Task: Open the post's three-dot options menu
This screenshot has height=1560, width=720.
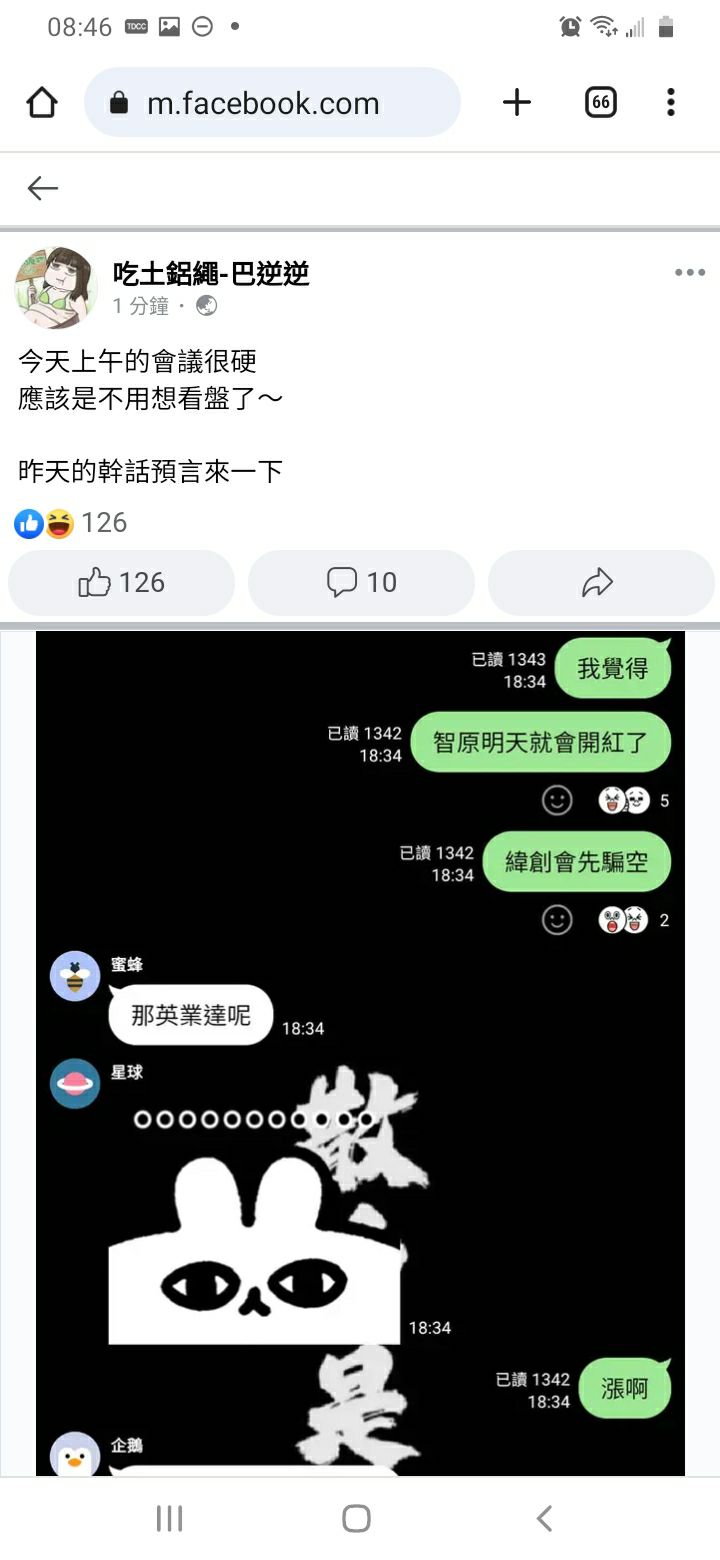Action: pos(689,273)
